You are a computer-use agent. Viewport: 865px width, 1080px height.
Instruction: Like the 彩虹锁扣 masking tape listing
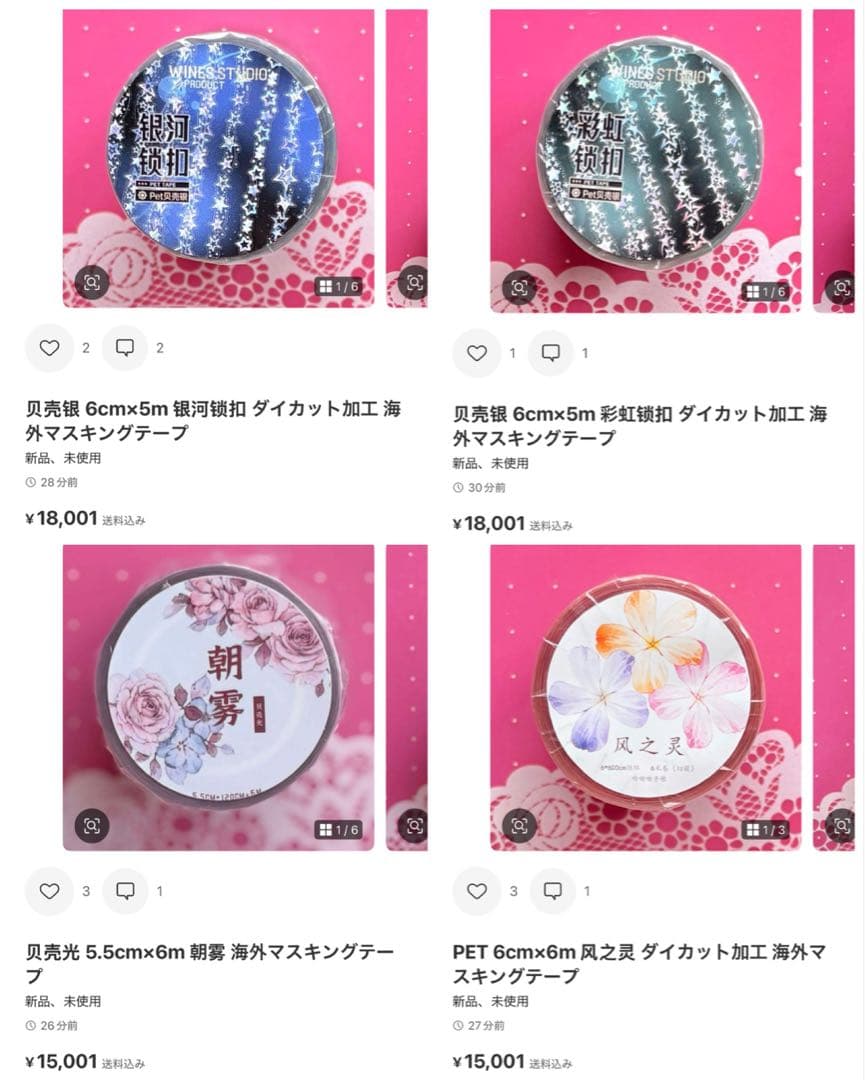477,353
